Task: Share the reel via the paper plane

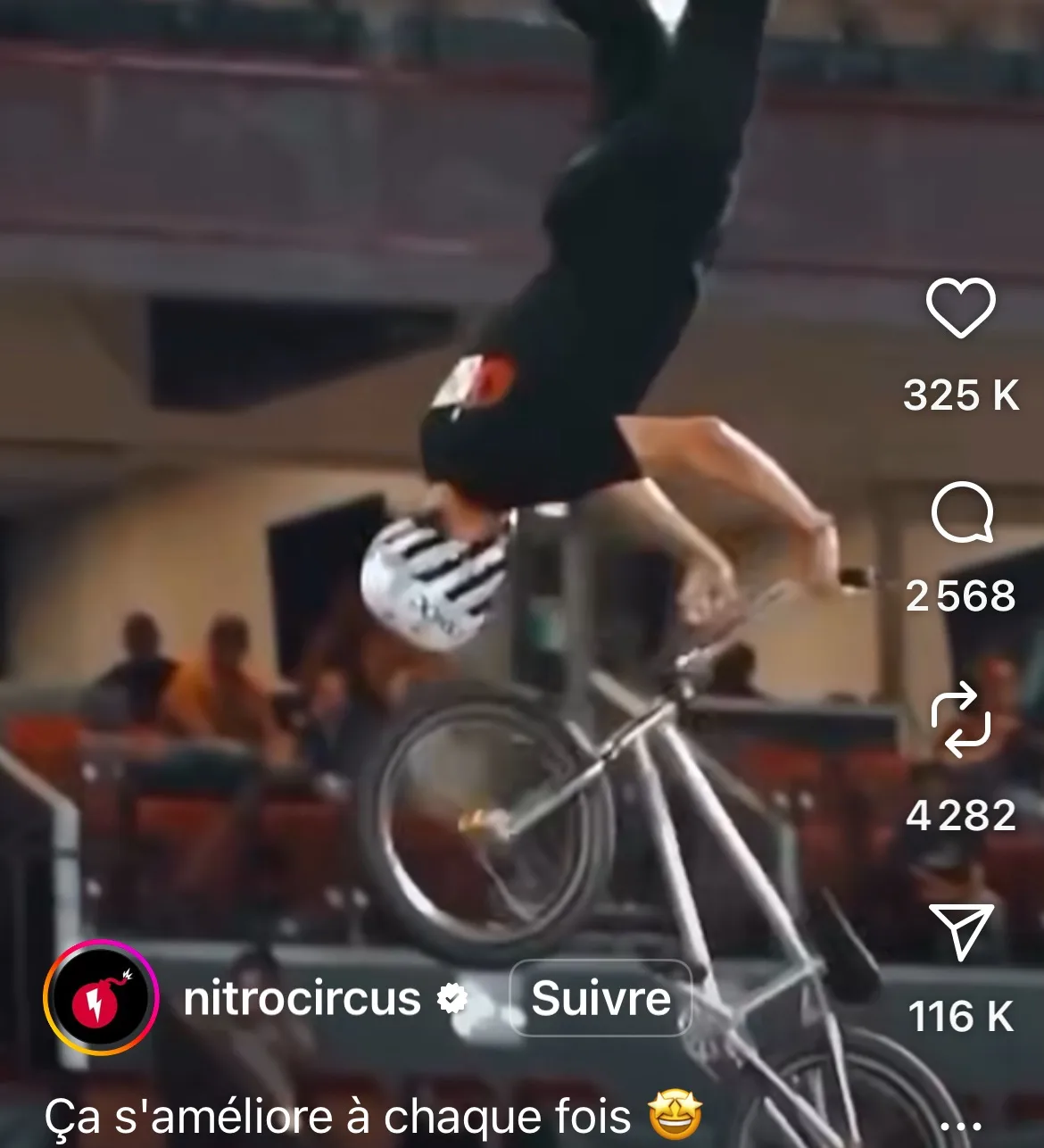Action: [x=961, y=930]
